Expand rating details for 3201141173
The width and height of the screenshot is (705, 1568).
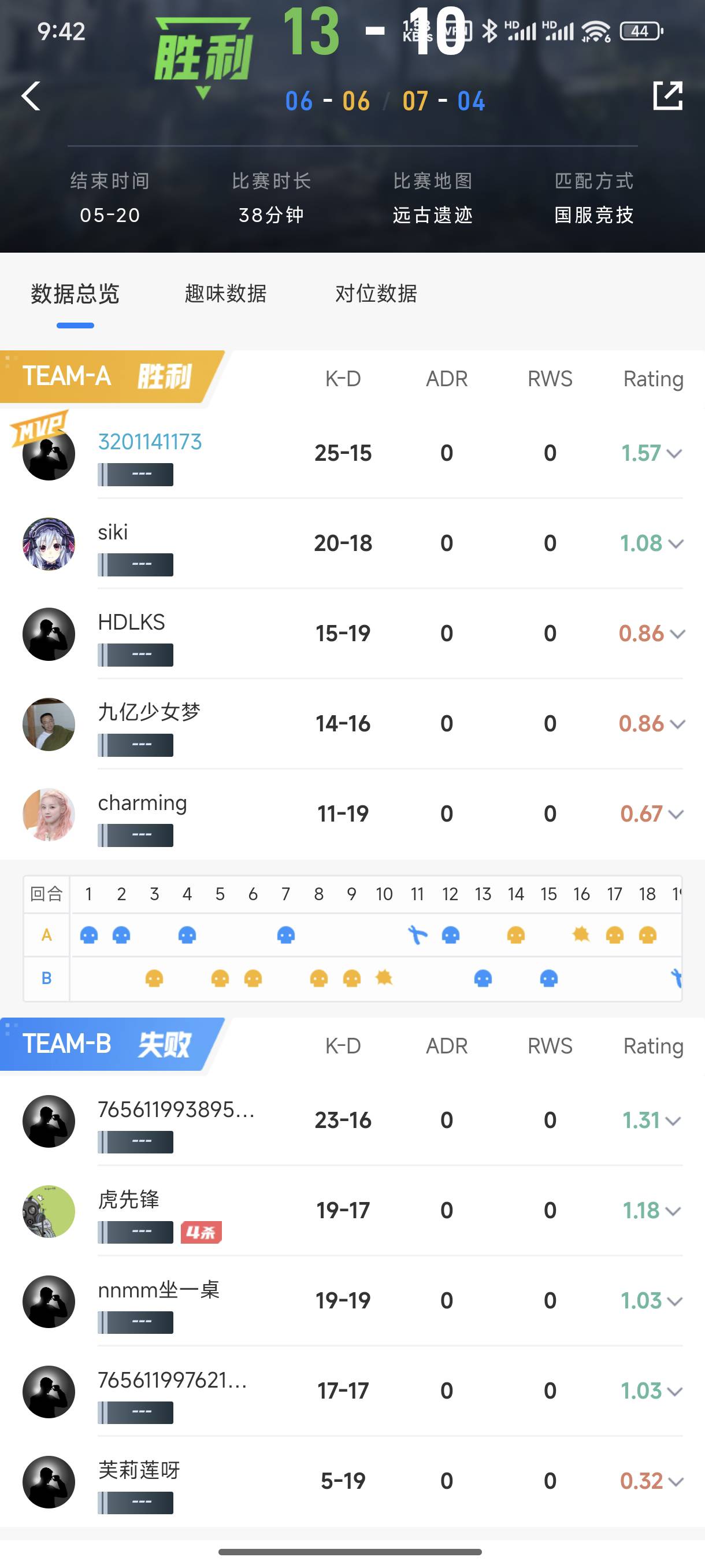coord(675,454)
